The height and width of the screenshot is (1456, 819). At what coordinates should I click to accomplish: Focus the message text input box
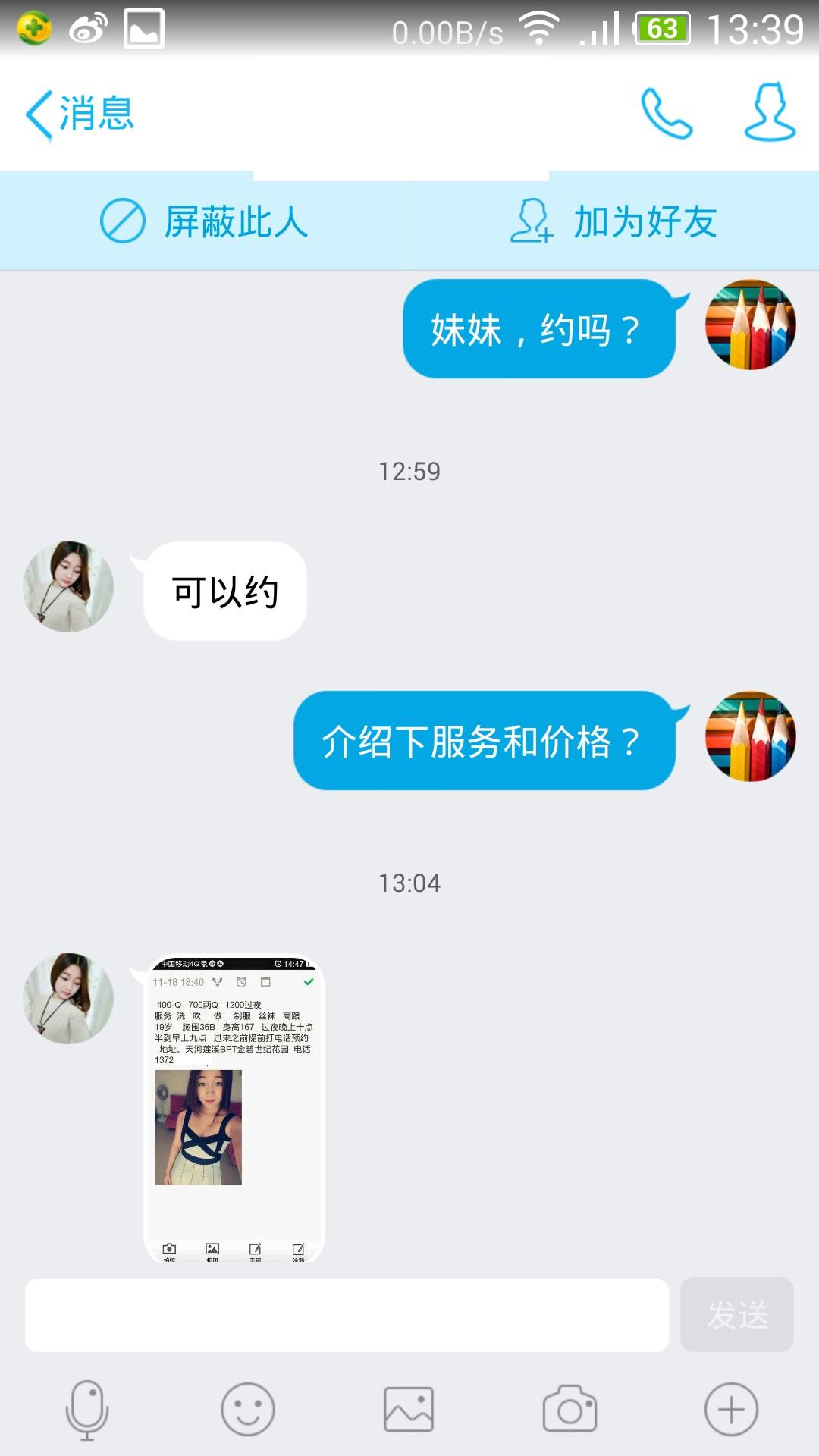pyautogui.click(x=347, y=1315)
